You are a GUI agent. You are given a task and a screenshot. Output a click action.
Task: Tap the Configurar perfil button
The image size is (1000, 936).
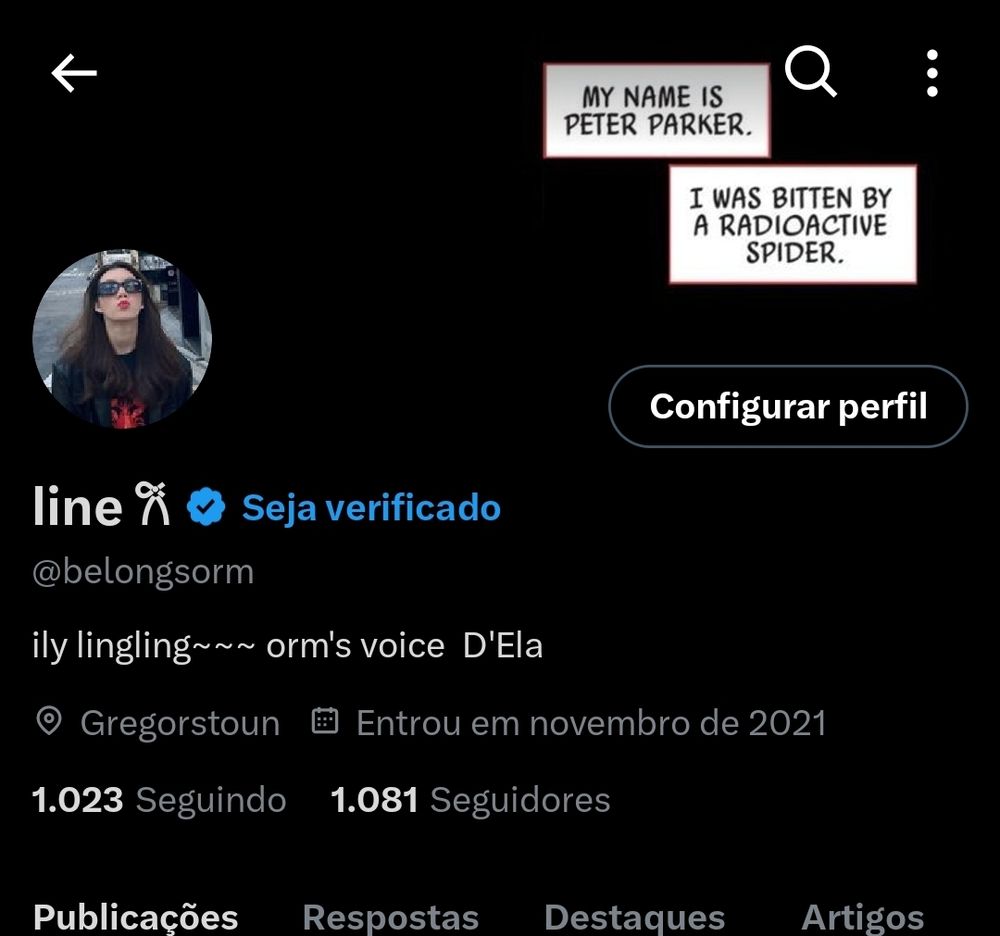pyautogui.click(x=788, y=406)
